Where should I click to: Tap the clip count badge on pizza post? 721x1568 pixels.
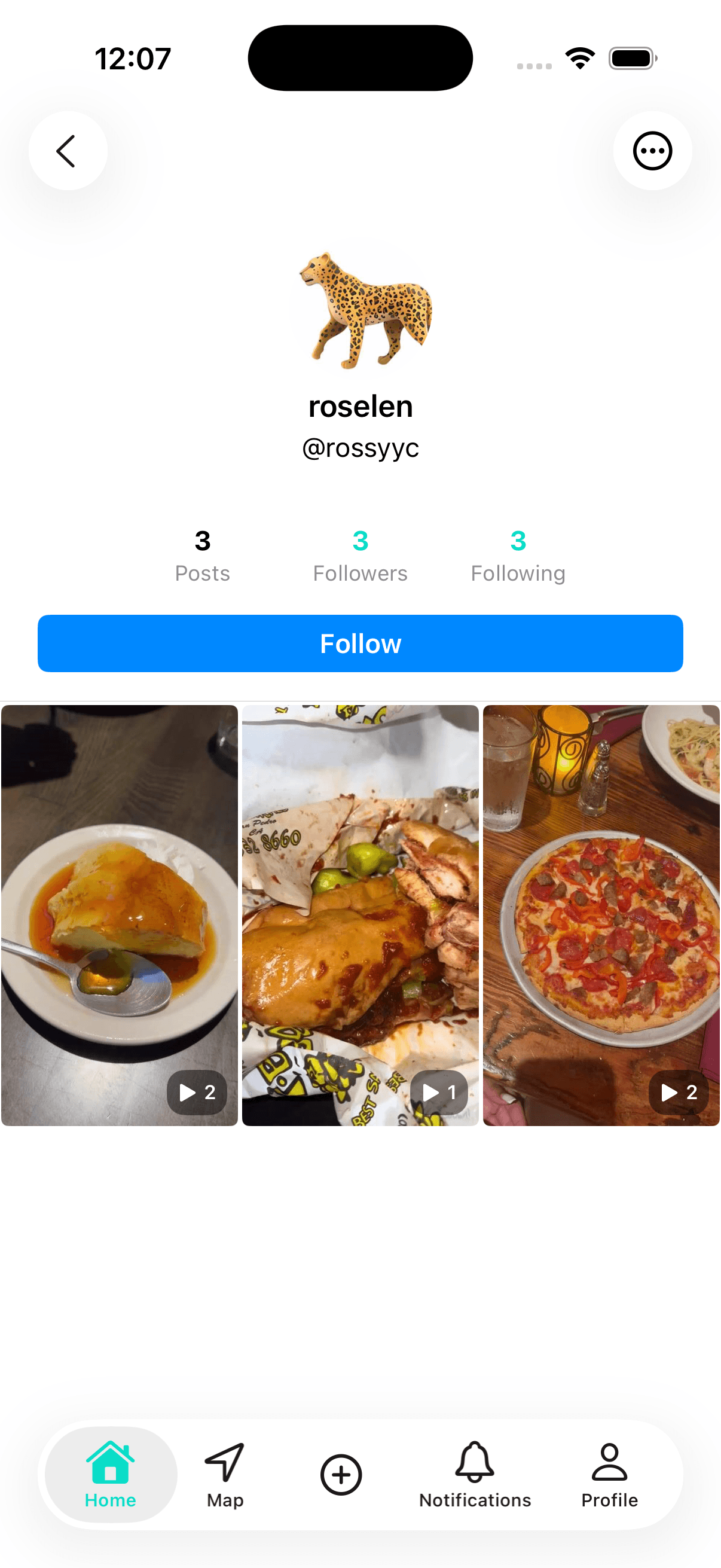(680, 1093)
